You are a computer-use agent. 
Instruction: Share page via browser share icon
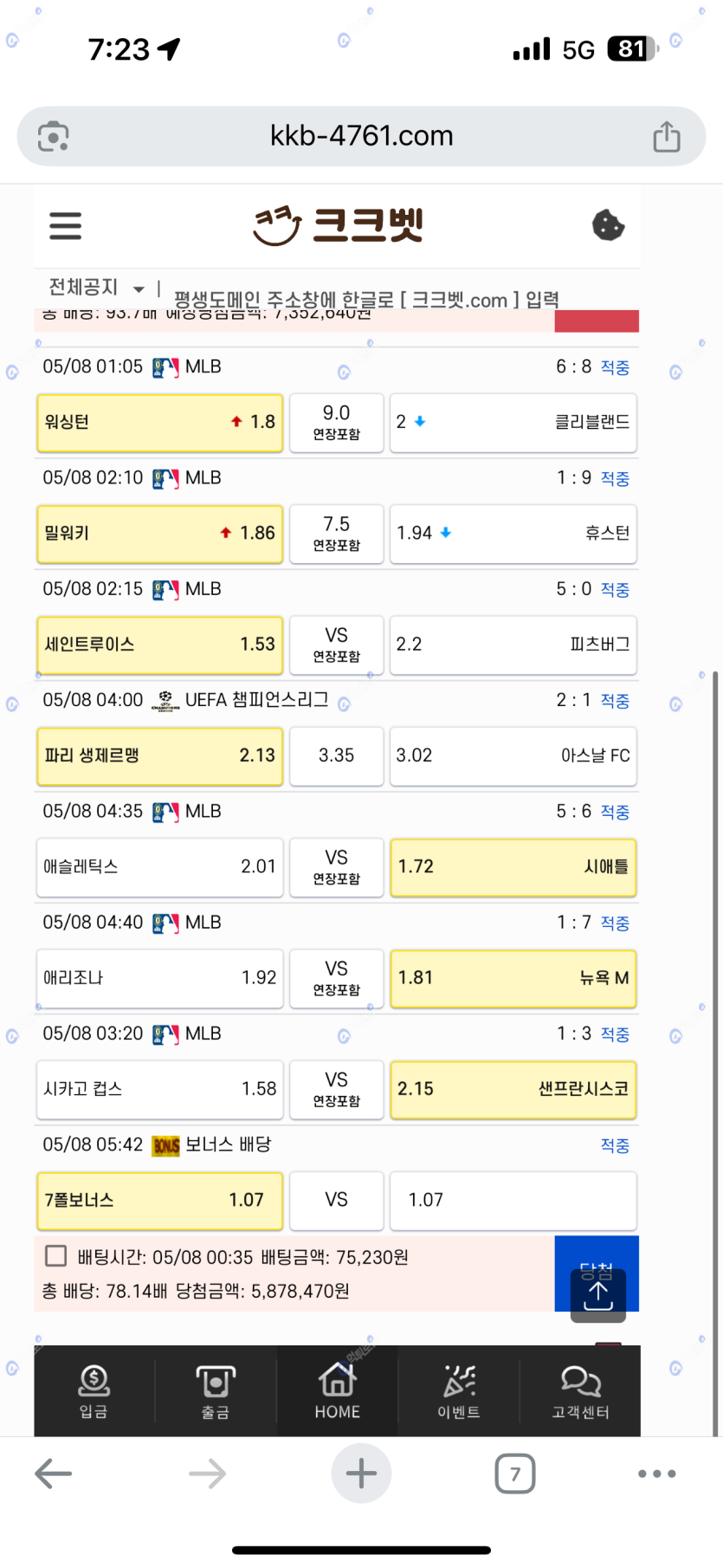666,136
